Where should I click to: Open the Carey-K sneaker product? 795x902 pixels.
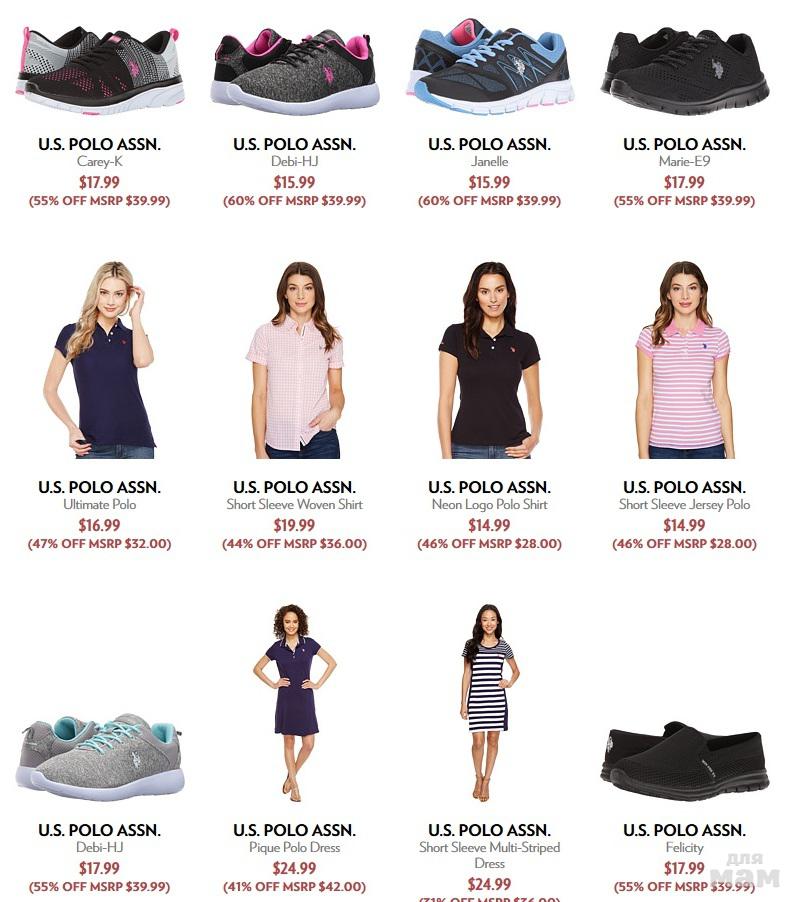coord(99,70)
